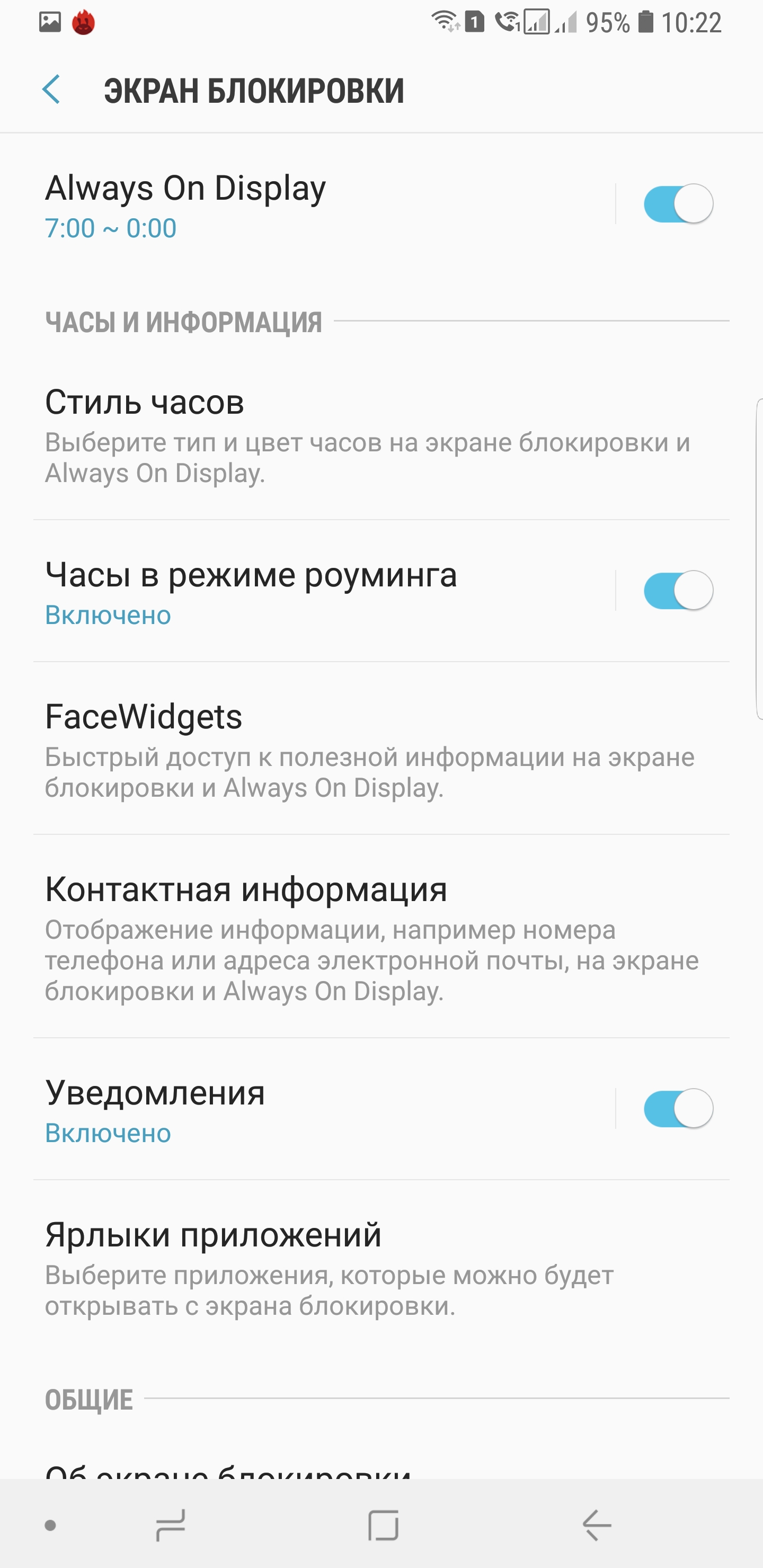Open Часы в режиме роуминга settings
Image resolution: width=763 pixels, height=1568 pixels.
click(305, 591)
